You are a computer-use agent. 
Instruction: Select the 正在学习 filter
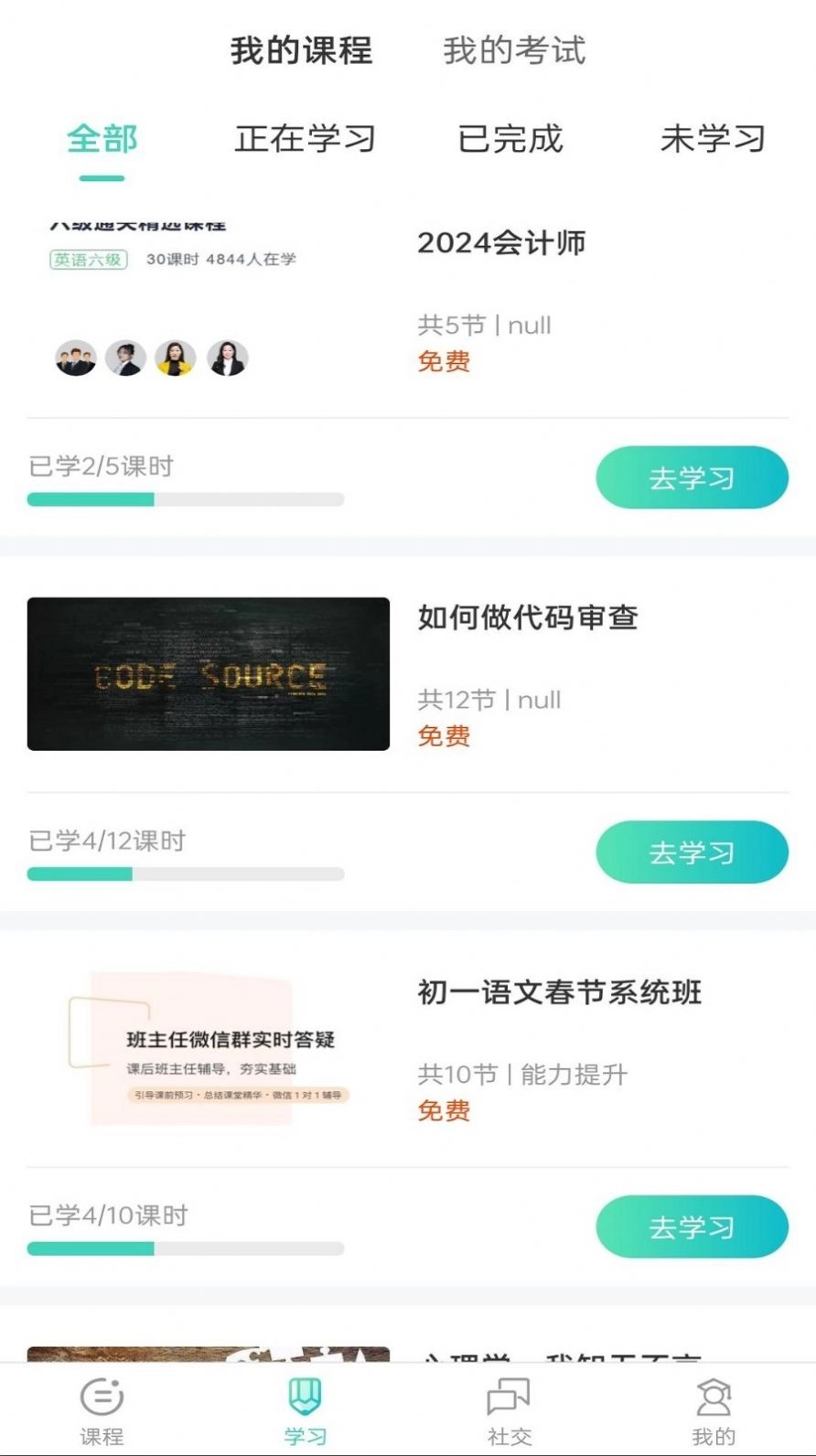[306, 141]
